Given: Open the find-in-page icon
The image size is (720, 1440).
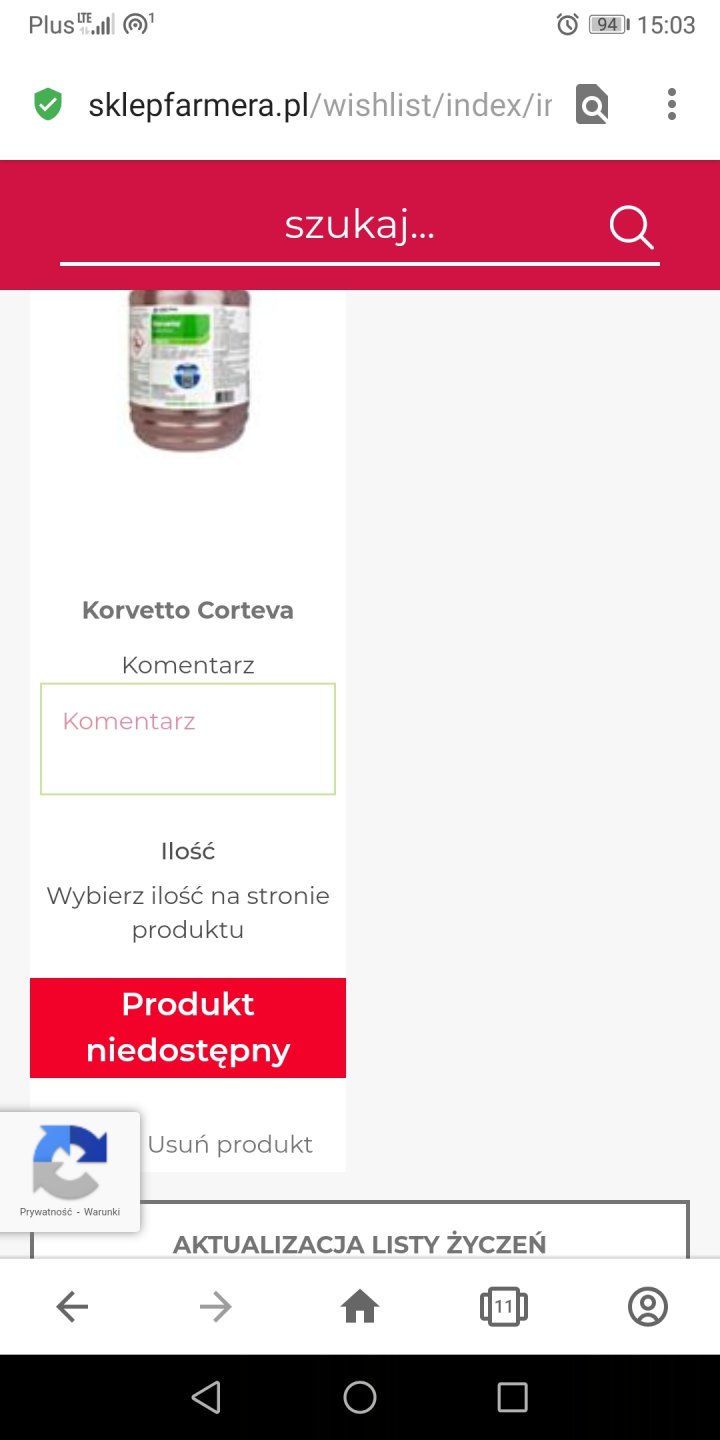Looking at the screenshot, I should tap(592, 105).
